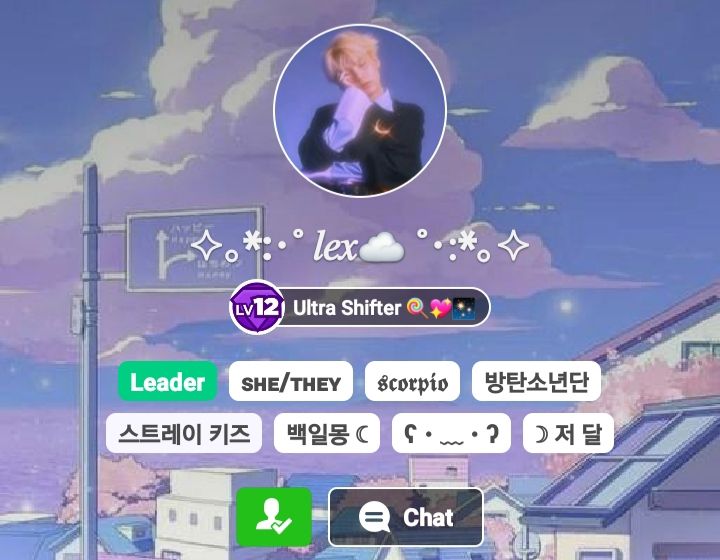Tap the 스트레이 키즈 chip
This screenshot has height=560, width=720.
(x=184, y=434)
